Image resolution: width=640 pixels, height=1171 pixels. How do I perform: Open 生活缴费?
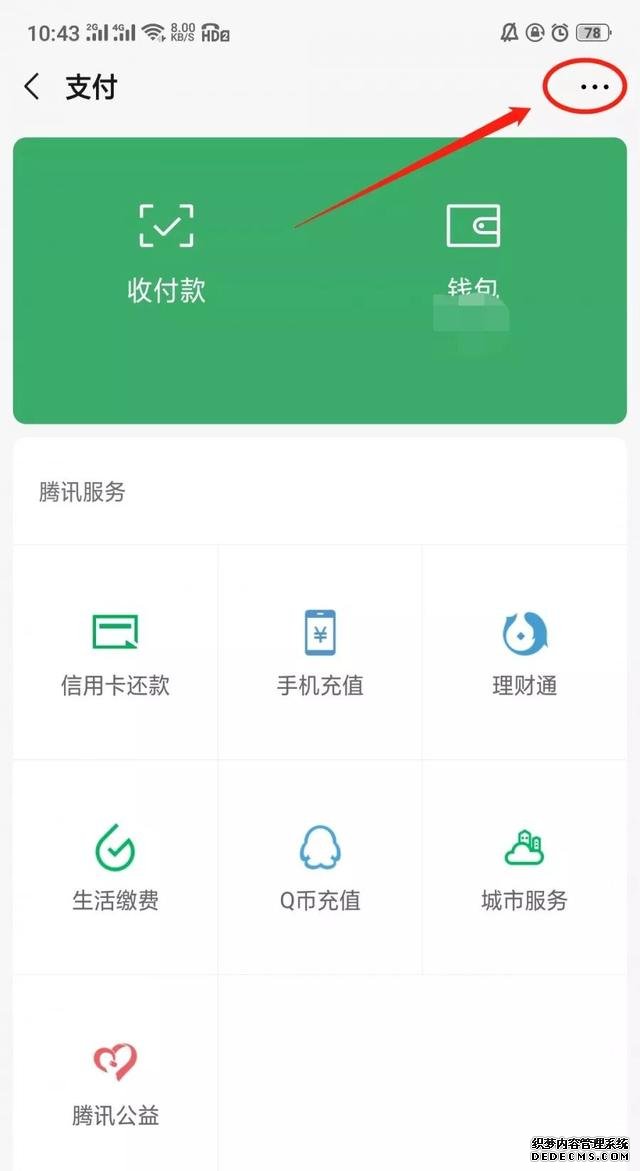click(115, 868)
